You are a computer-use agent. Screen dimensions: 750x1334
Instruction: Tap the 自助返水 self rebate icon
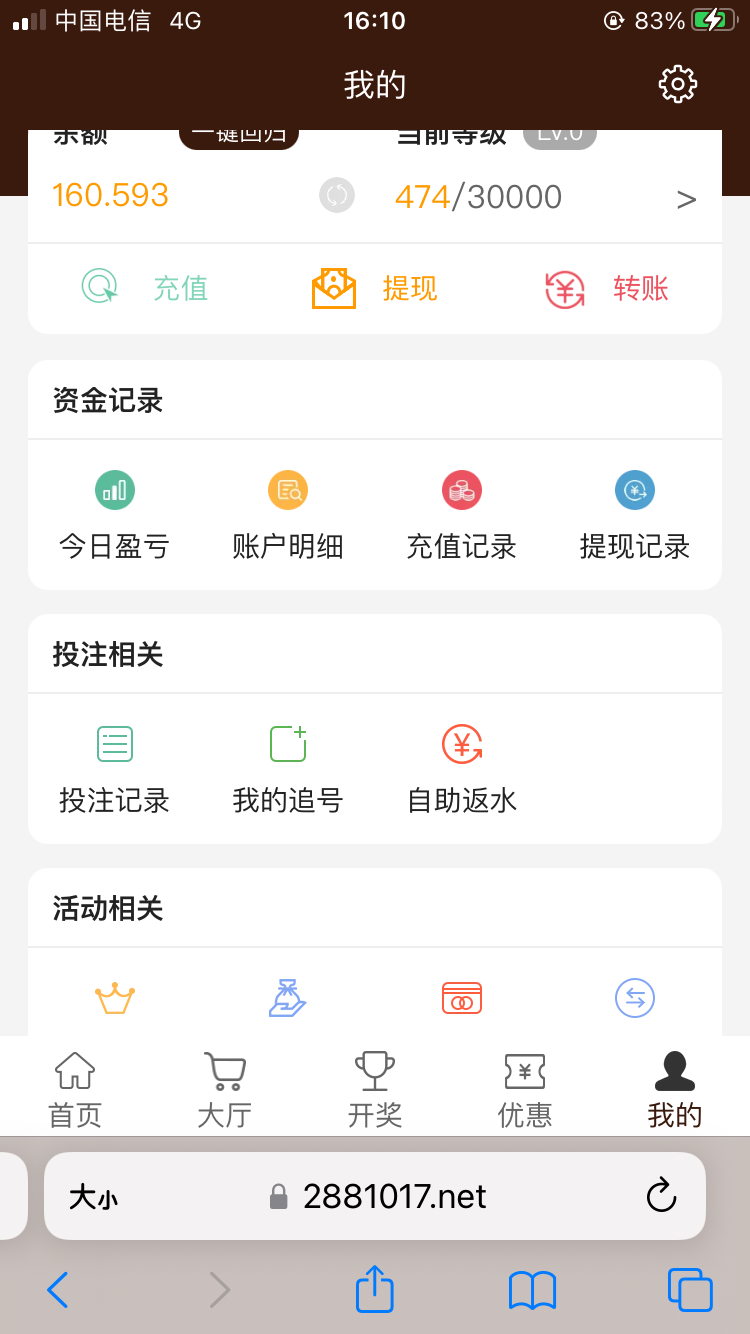[x=461, y=743]
